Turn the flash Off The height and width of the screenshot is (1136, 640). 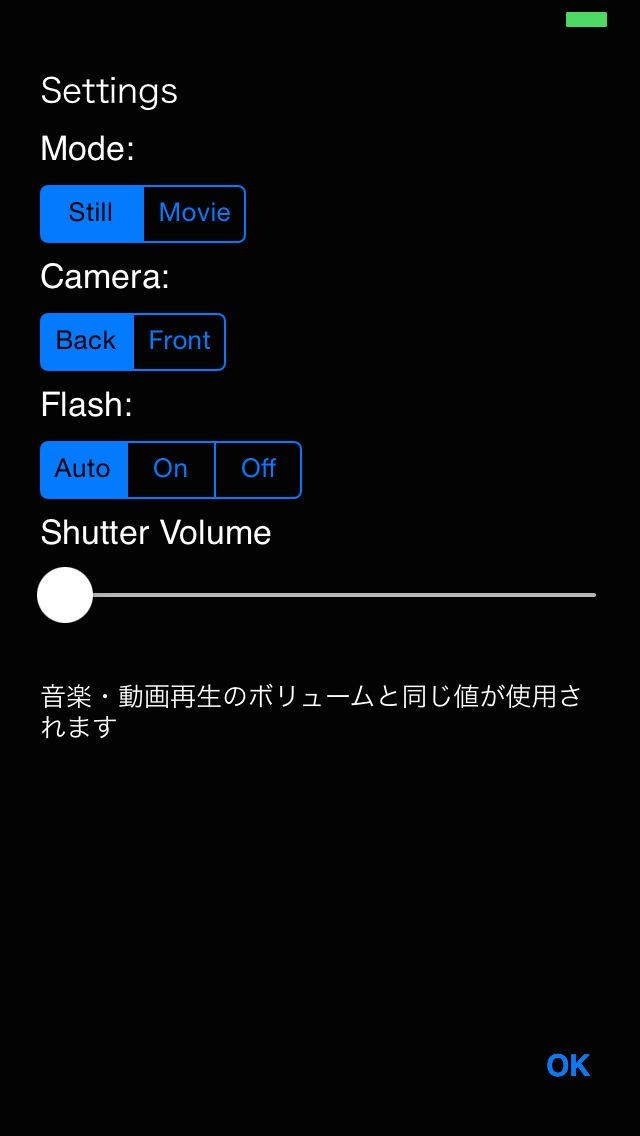258,469
